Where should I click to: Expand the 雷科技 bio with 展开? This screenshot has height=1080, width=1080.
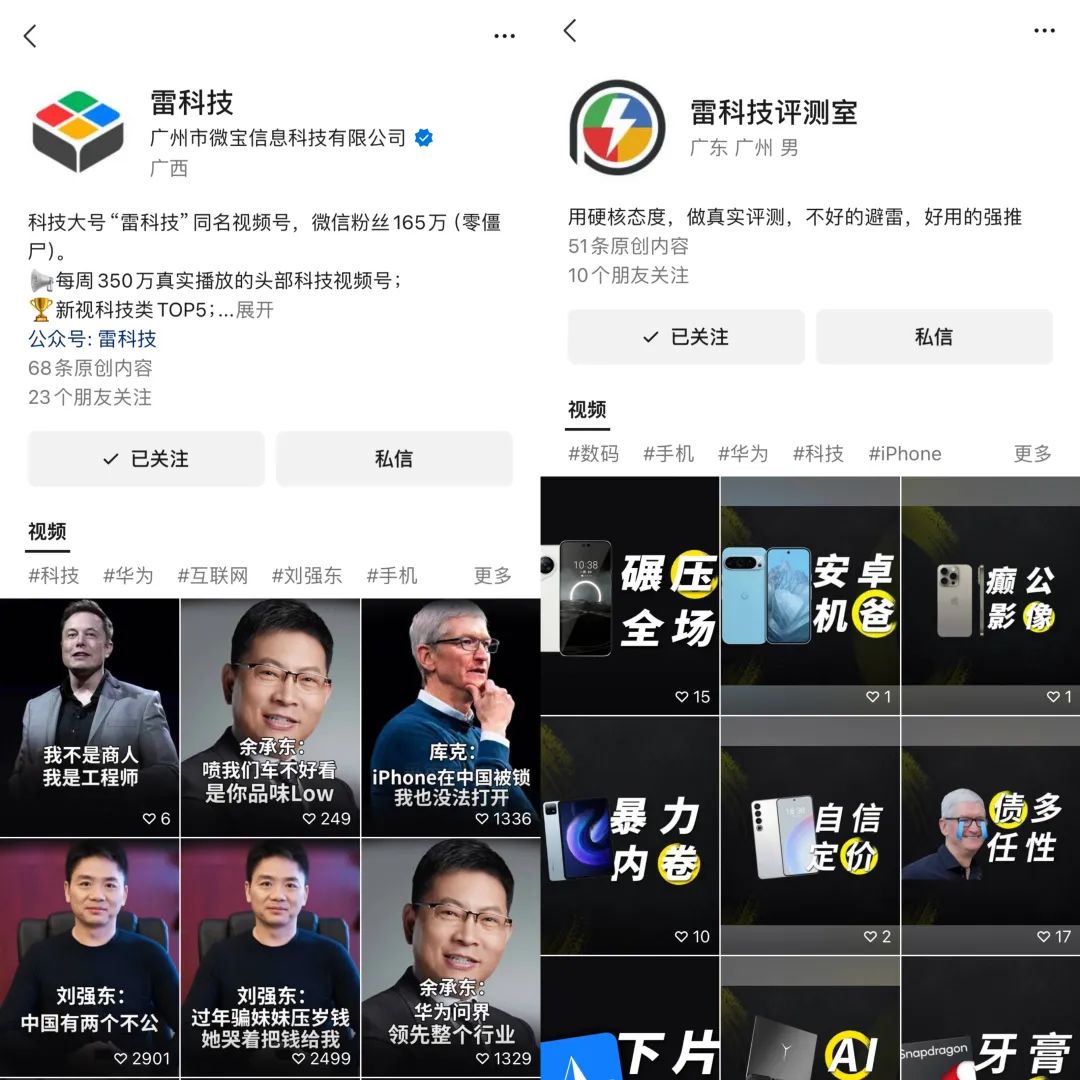254,310
